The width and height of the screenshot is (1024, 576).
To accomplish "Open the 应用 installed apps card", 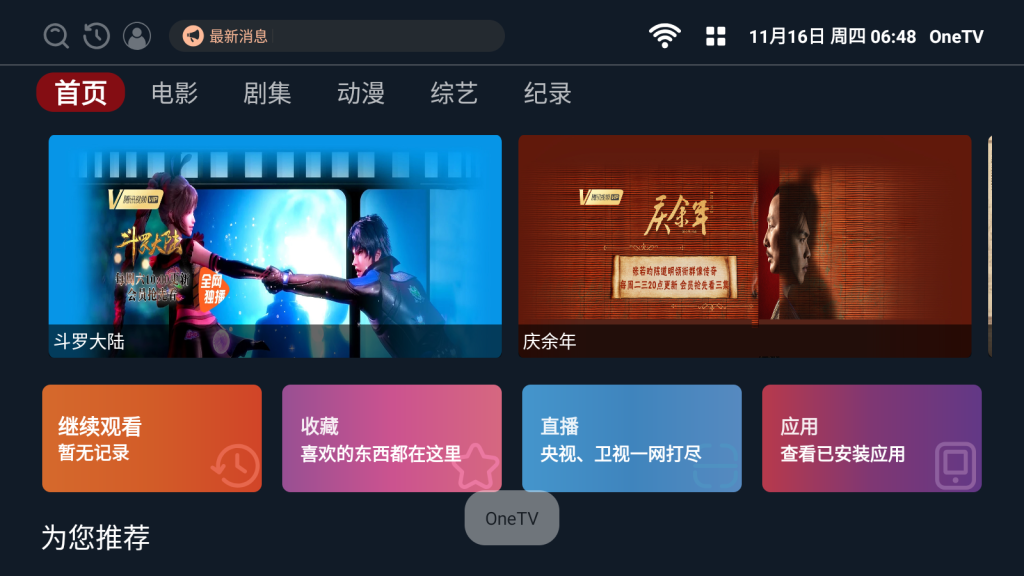I will pyautogui.click(x=871, y=438).
